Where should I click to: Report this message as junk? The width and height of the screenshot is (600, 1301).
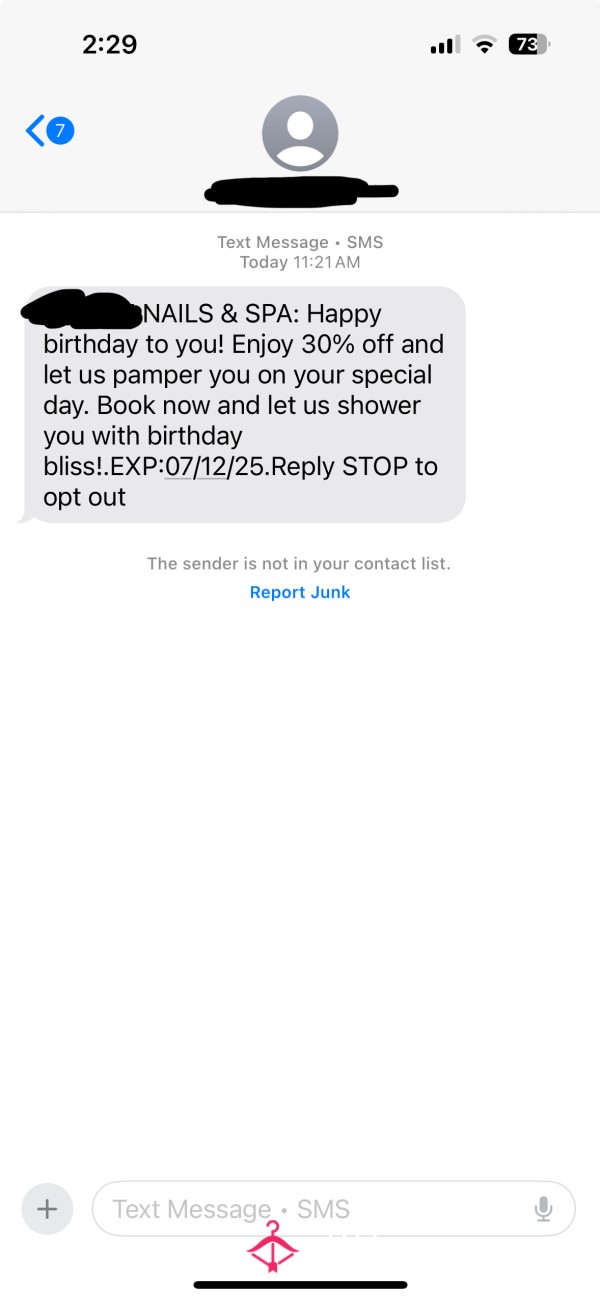pyautogui.click(x=300, y=592)
